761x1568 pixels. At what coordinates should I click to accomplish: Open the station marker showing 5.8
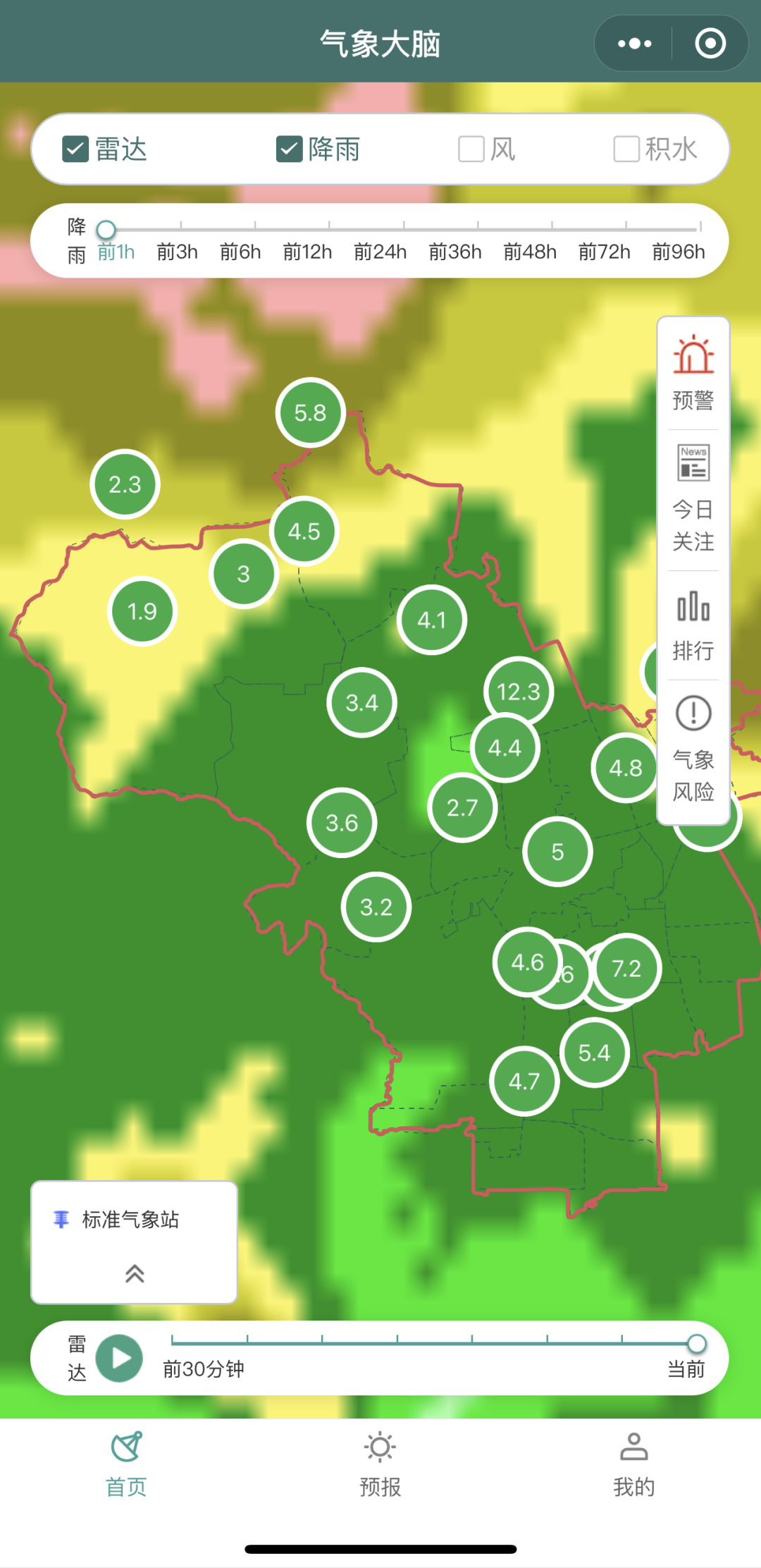click(x=310, y=412)
